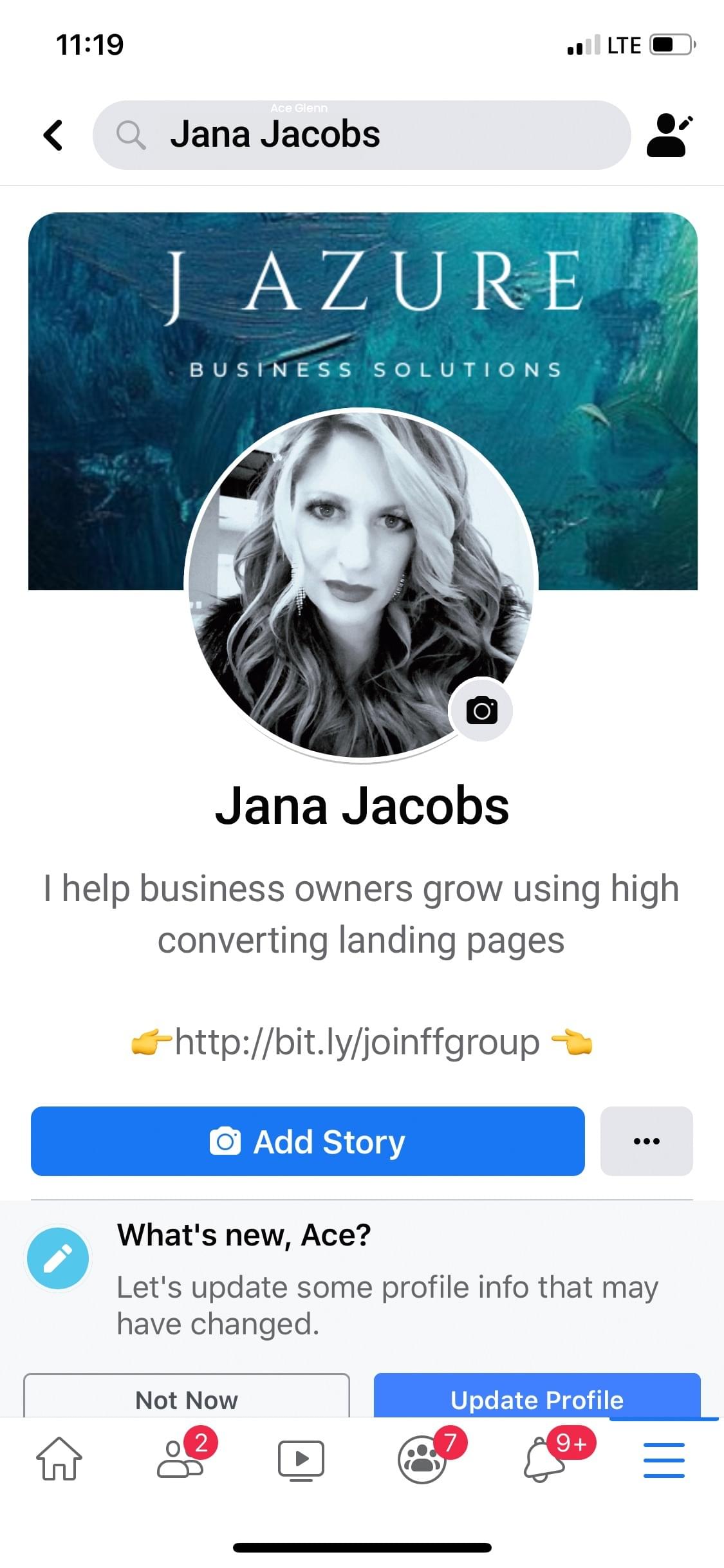Tap the Add Story button
724x1568 pixels.
click(x=308, y=1141)
